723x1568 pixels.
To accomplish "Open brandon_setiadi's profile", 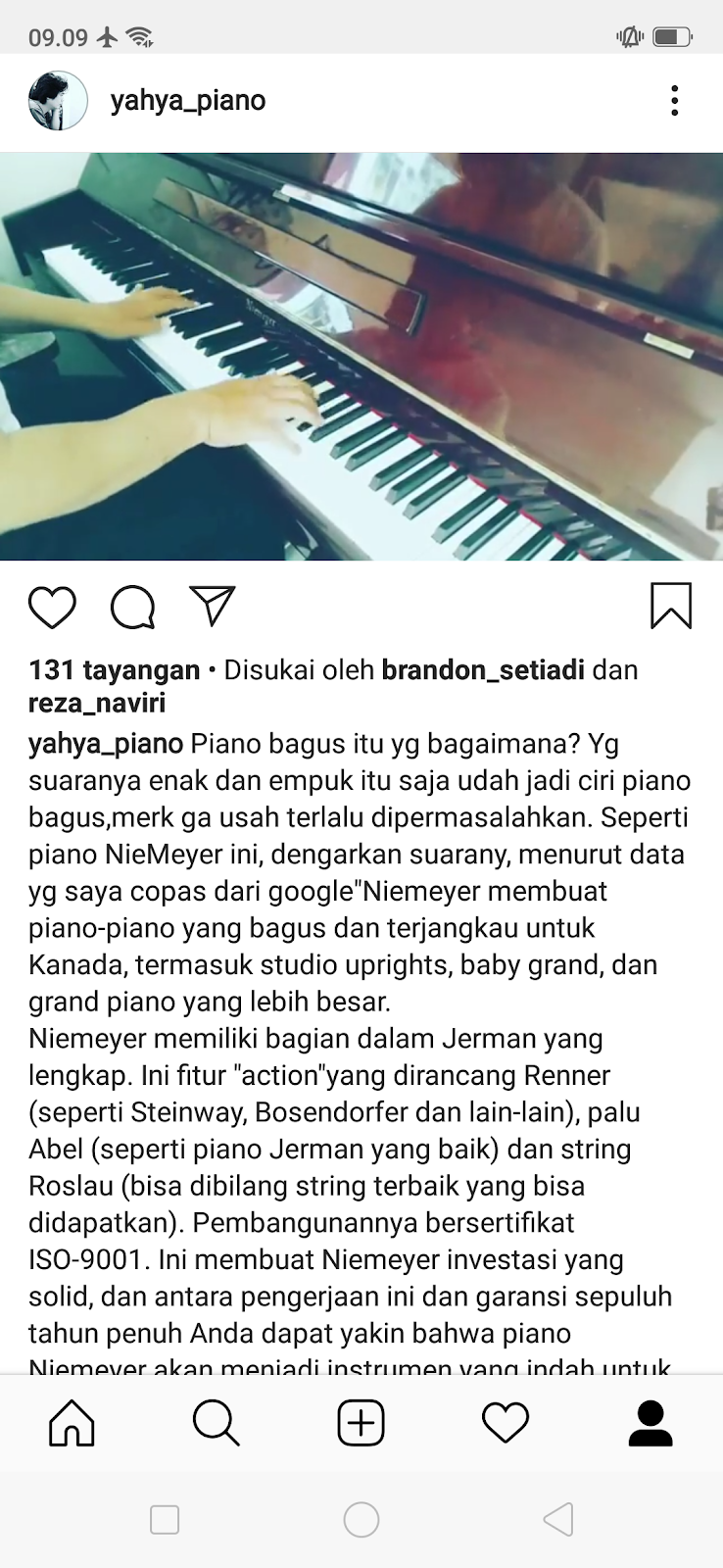I will (482, 670).
